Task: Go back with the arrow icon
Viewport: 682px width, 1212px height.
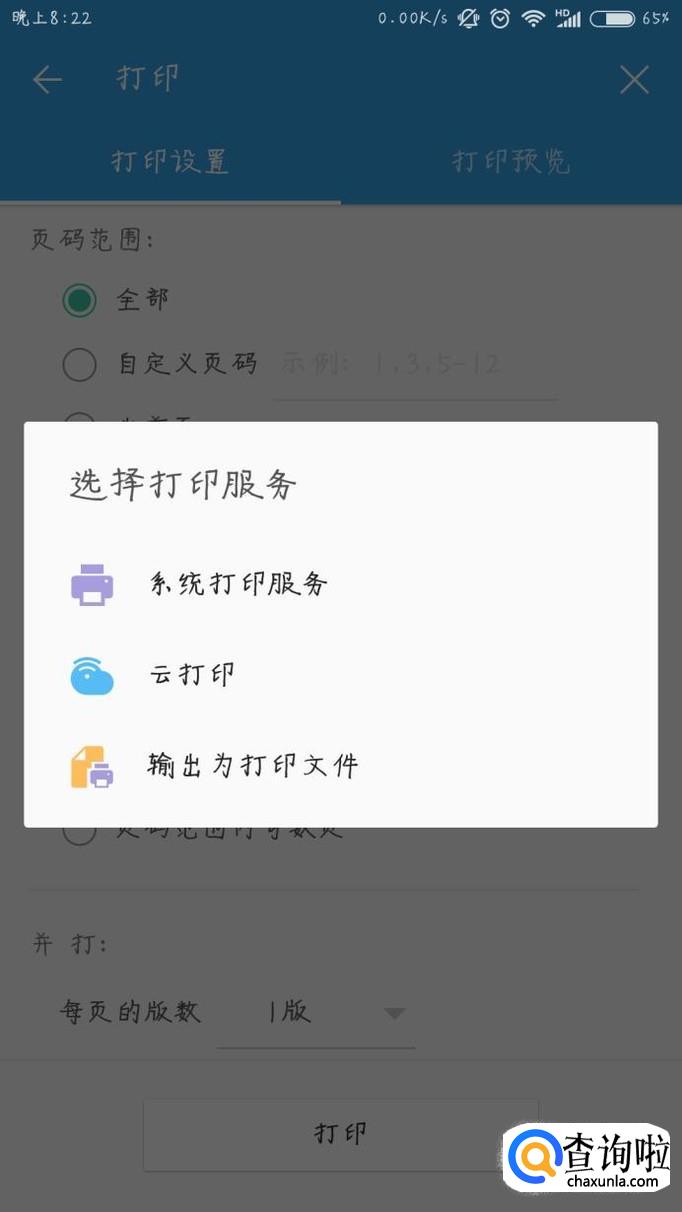Action: [47, 80]
